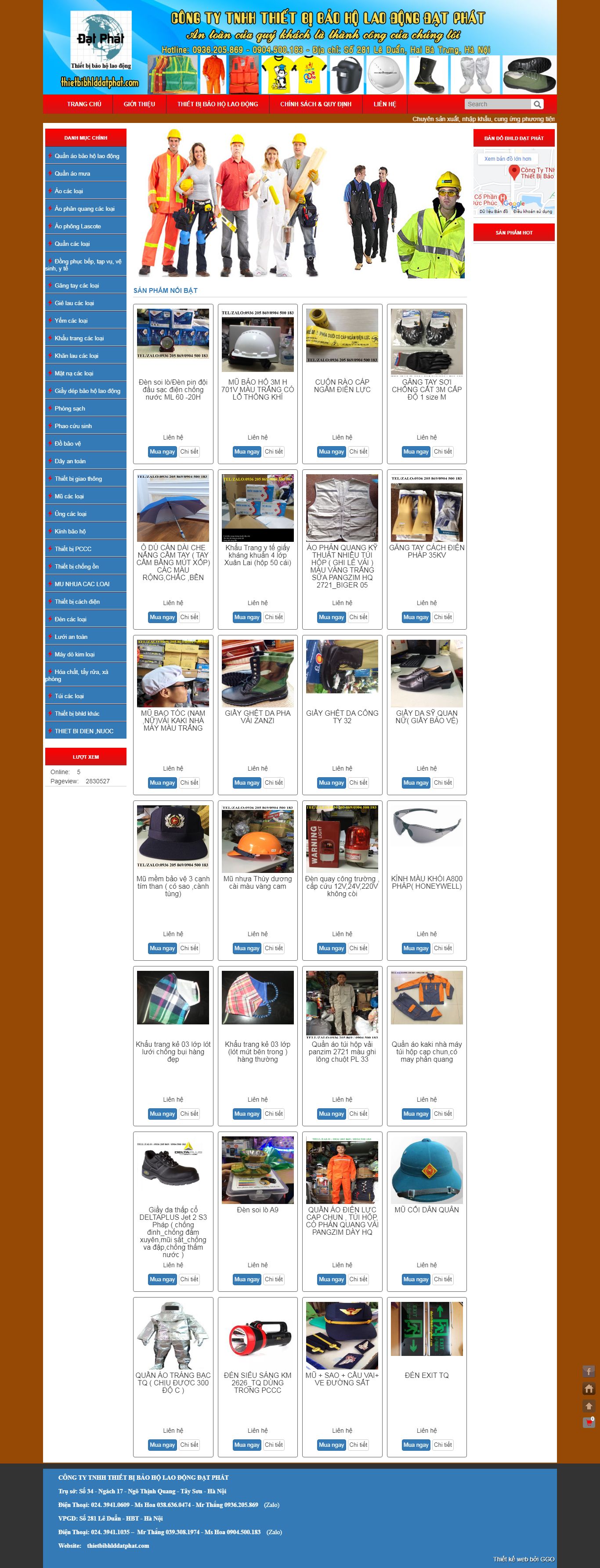
Task: Open the thietbibhlddatphat.com website link in the footer
Action: [x=118, y=1546]
